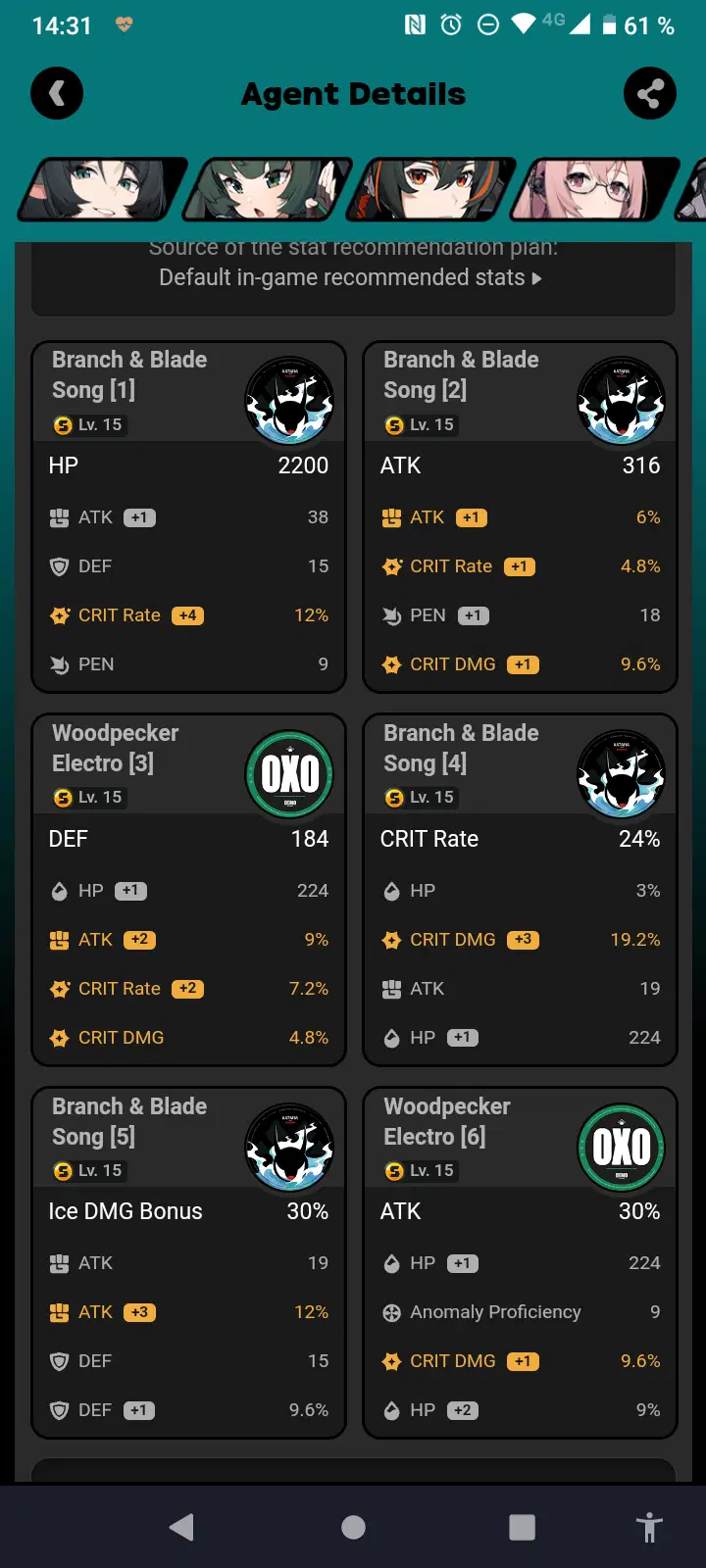Open Branch & Blade Song [1] disc

pyautogui.click(x=188, y=516)
